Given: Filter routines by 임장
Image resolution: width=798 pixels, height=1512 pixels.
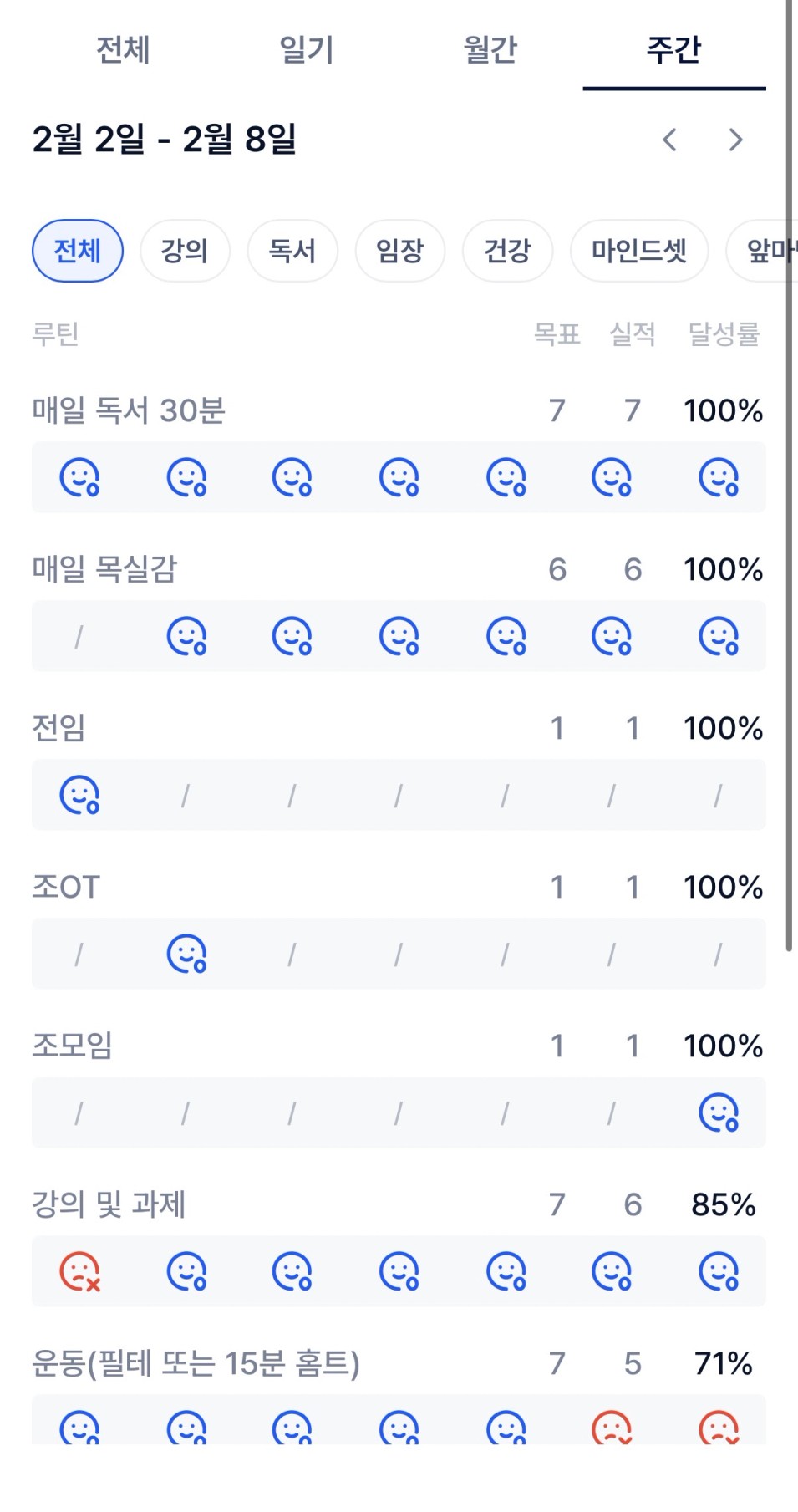Looking at the screenshot, I should coord(400,251).
